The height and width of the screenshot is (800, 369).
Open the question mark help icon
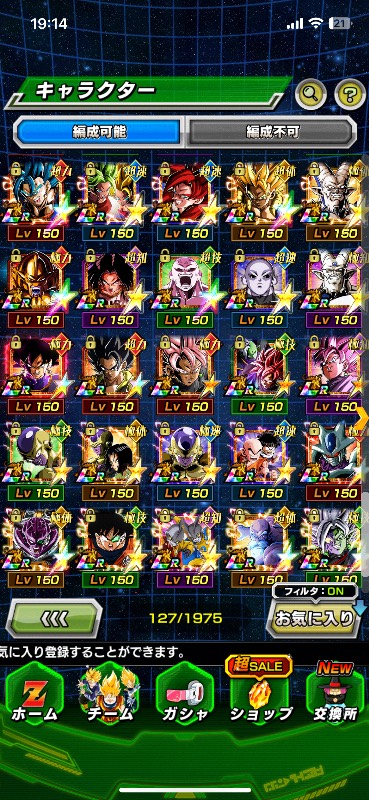click(x=350, y=94)
